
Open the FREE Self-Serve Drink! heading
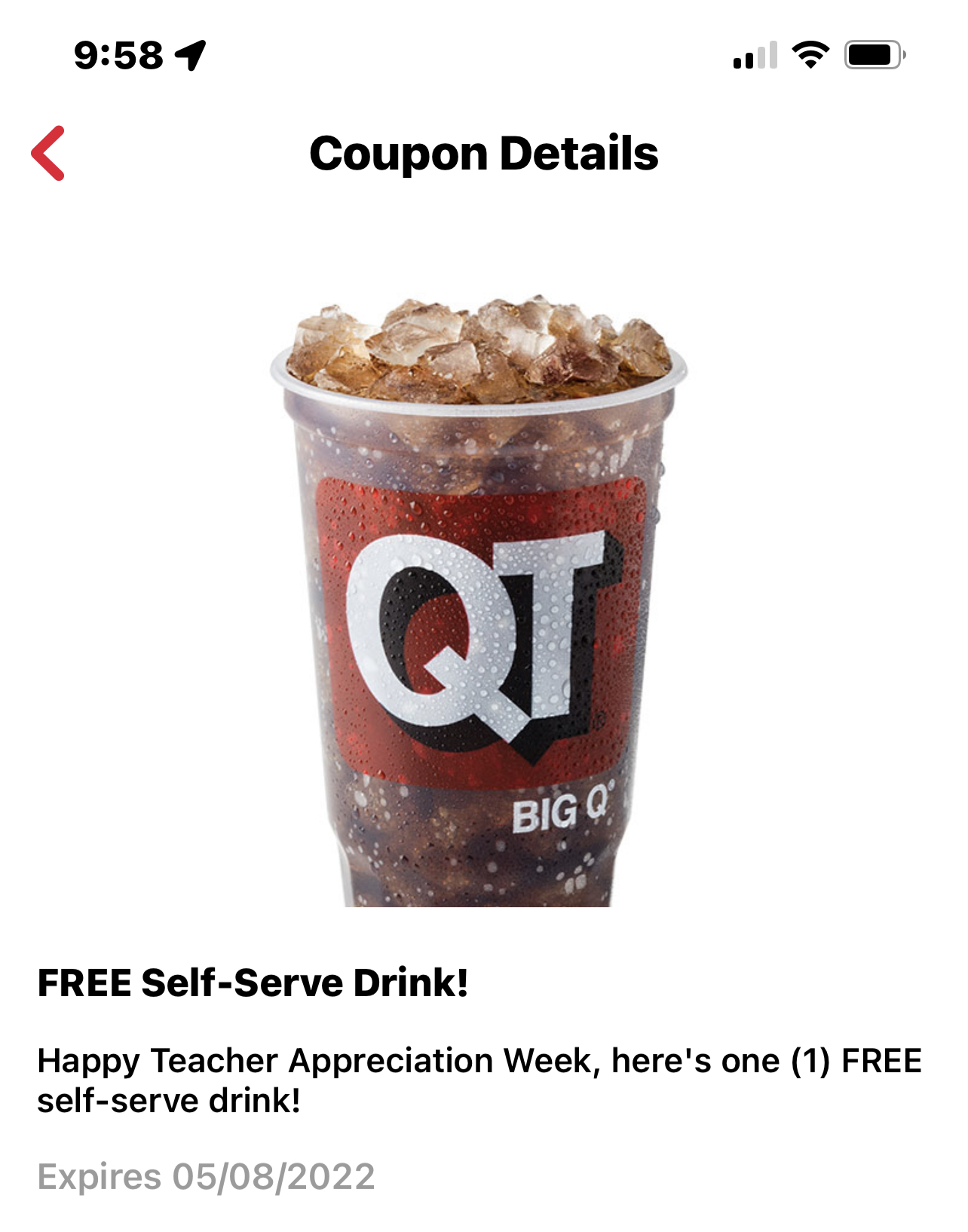point(254,982)
